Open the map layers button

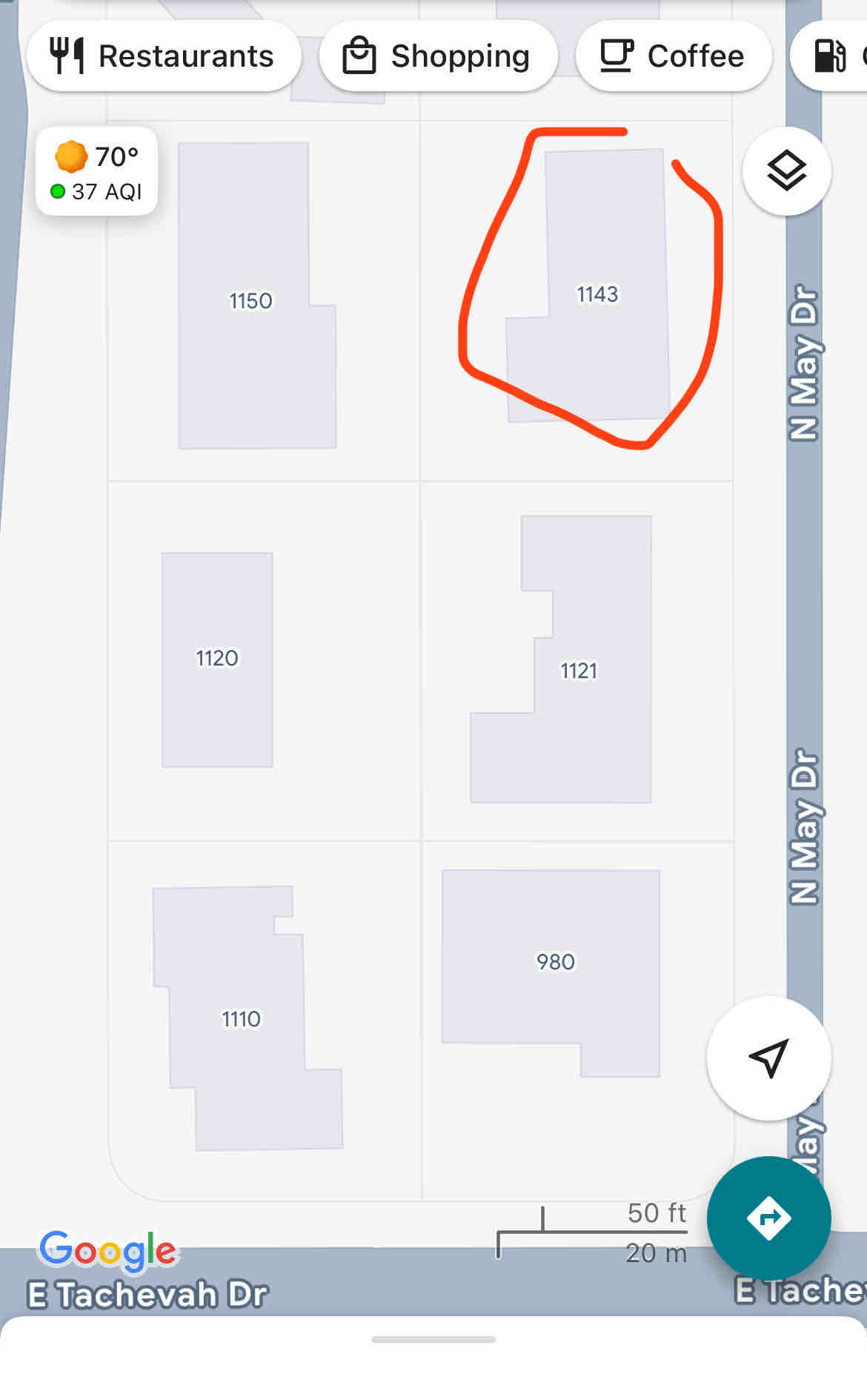[786, 171]
